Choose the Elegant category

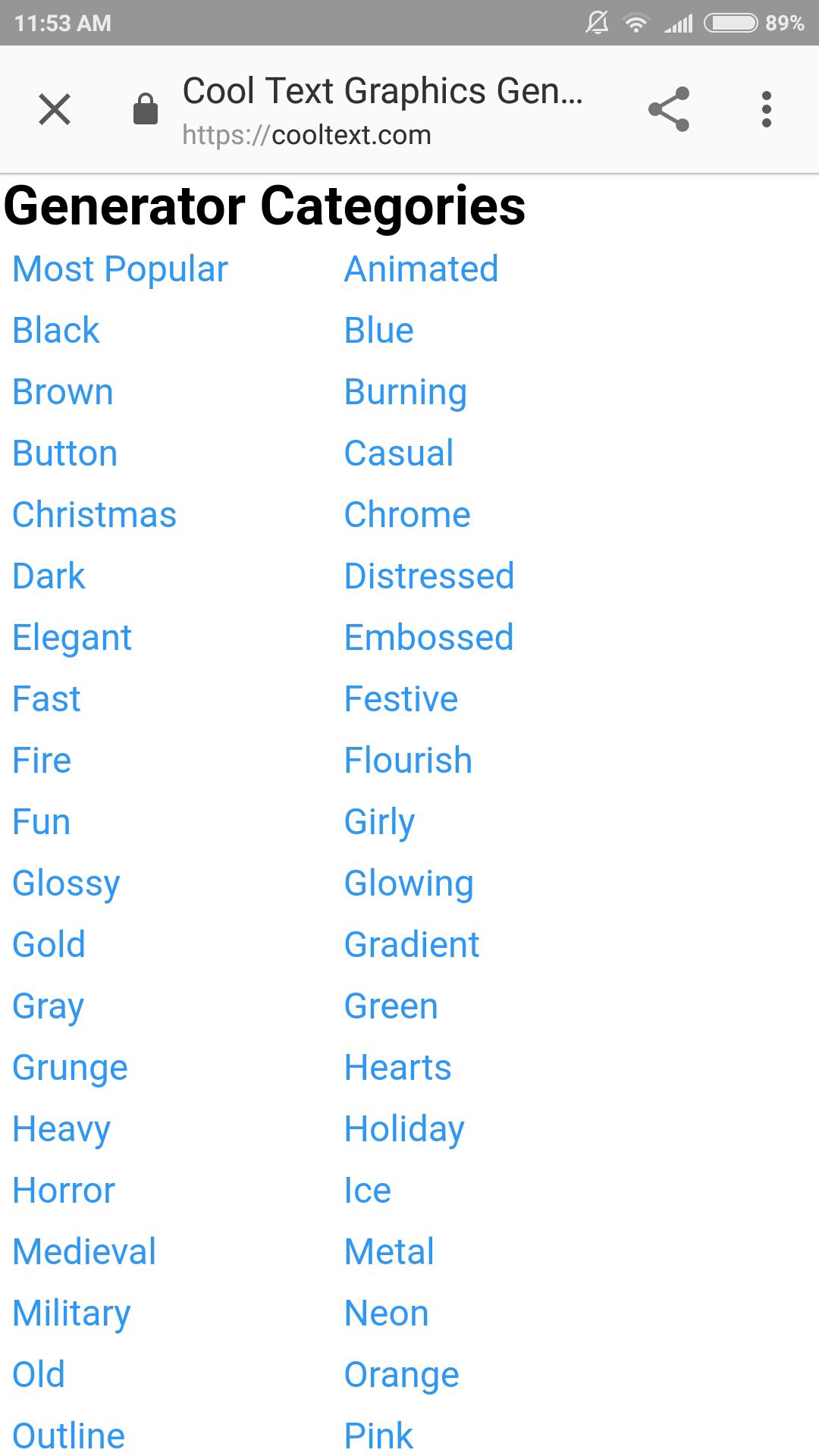point(72,638)
